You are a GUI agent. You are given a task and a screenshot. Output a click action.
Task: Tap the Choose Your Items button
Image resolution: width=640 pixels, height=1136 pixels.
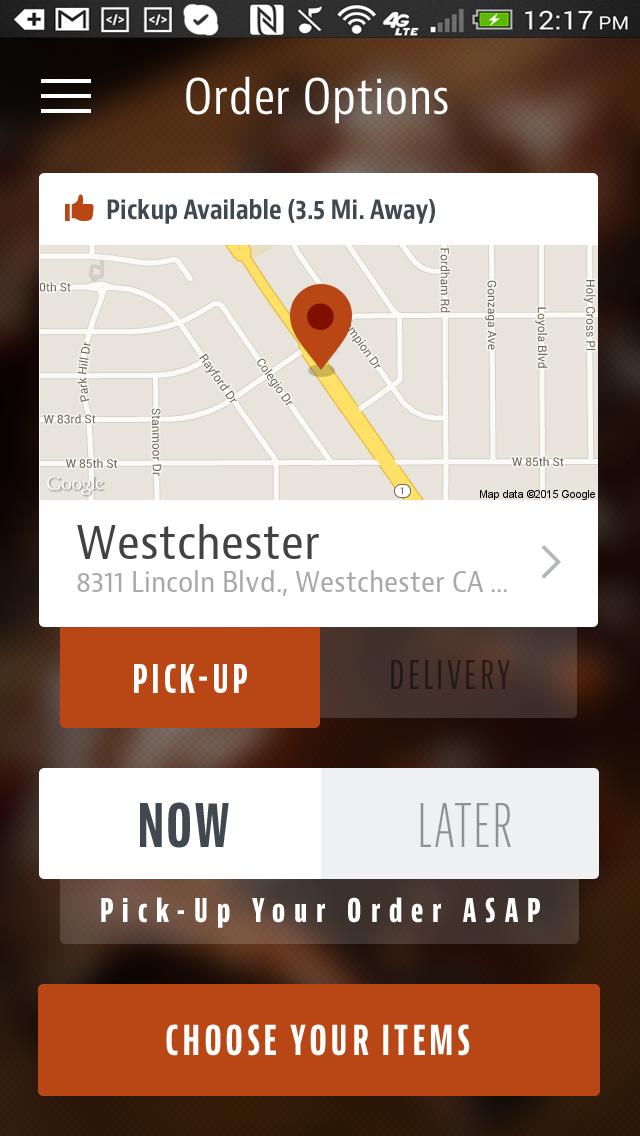(319, 1040)
